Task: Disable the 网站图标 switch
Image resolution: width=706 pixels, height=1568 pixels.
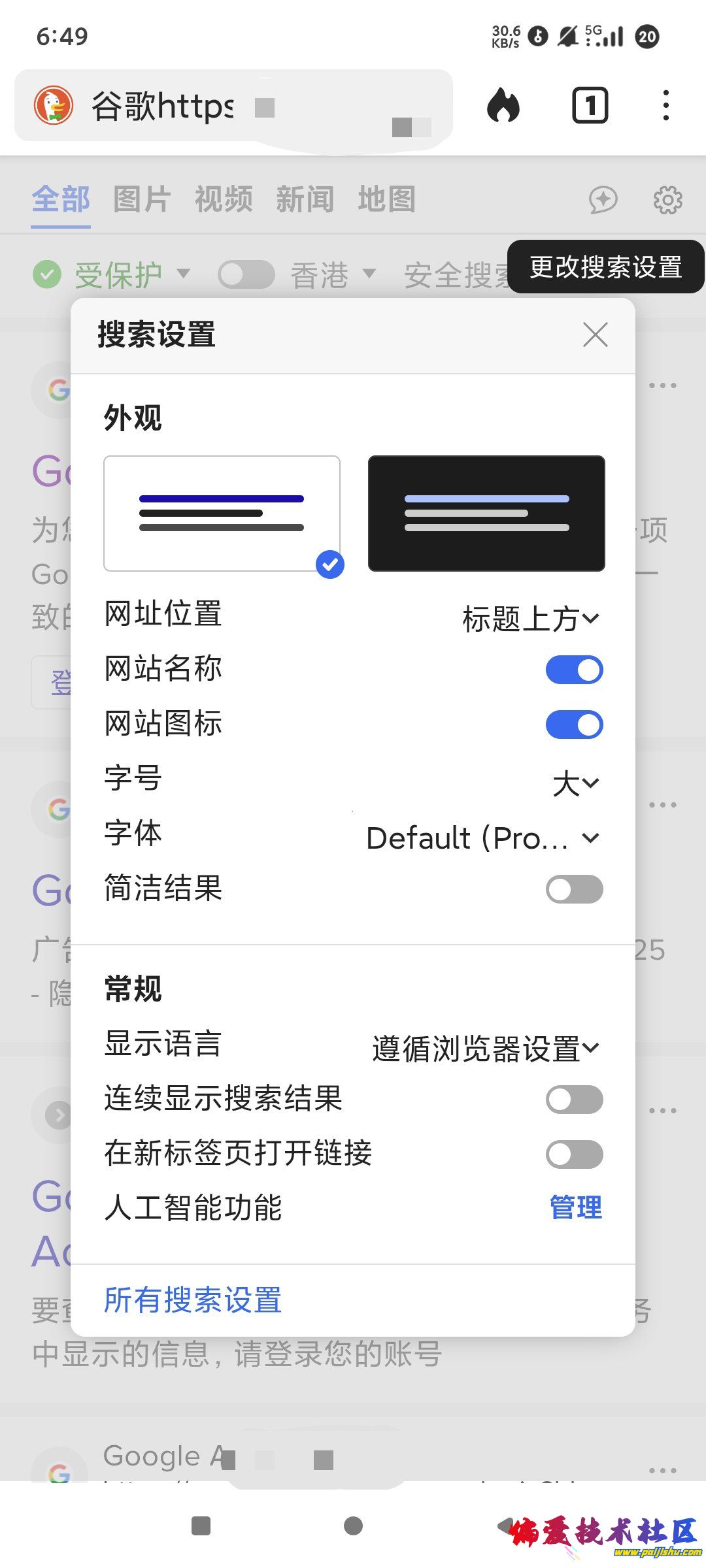Action: (x=574, y=725)
